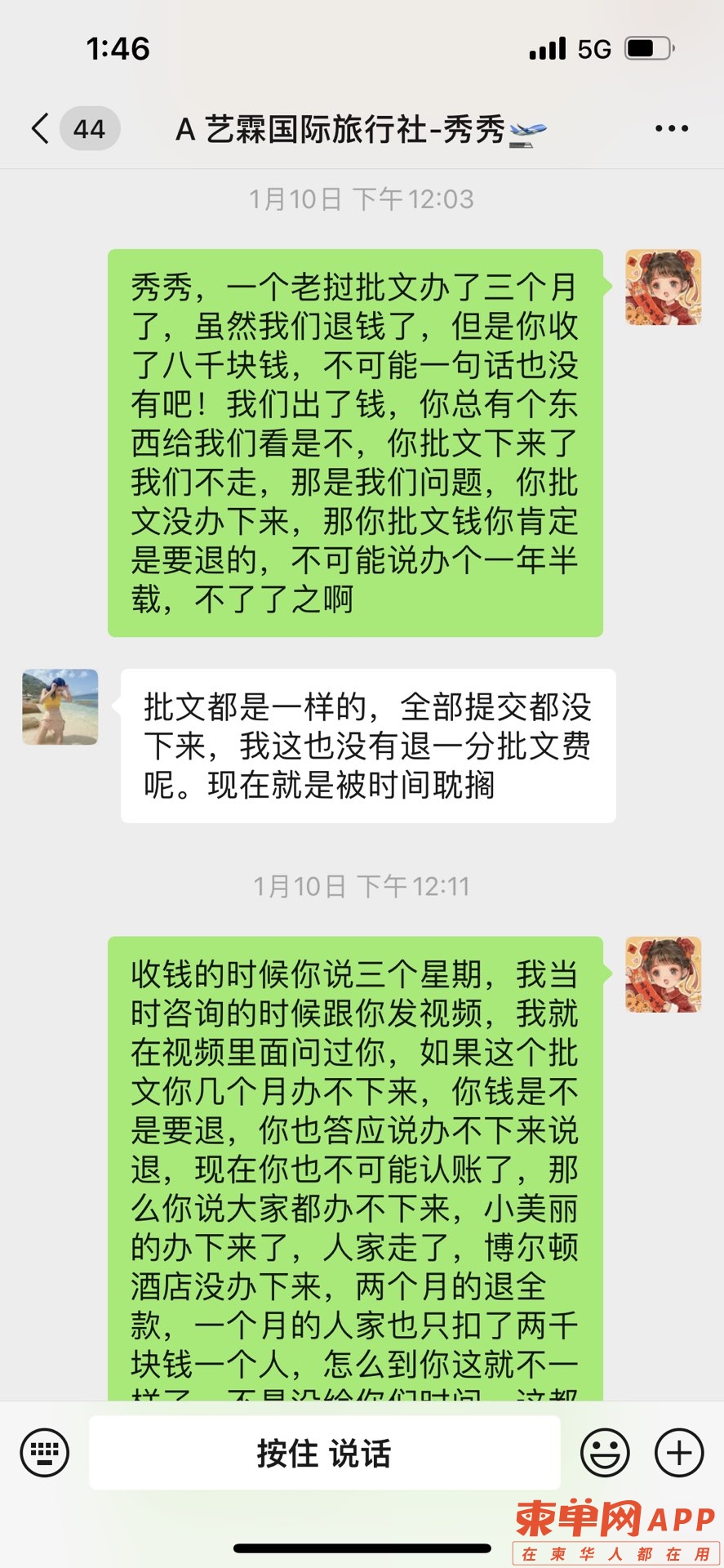Image resolution: width=724 pixels, height=1568 pixels.
Task: Go back to the chat list
Action: [41, 129]
